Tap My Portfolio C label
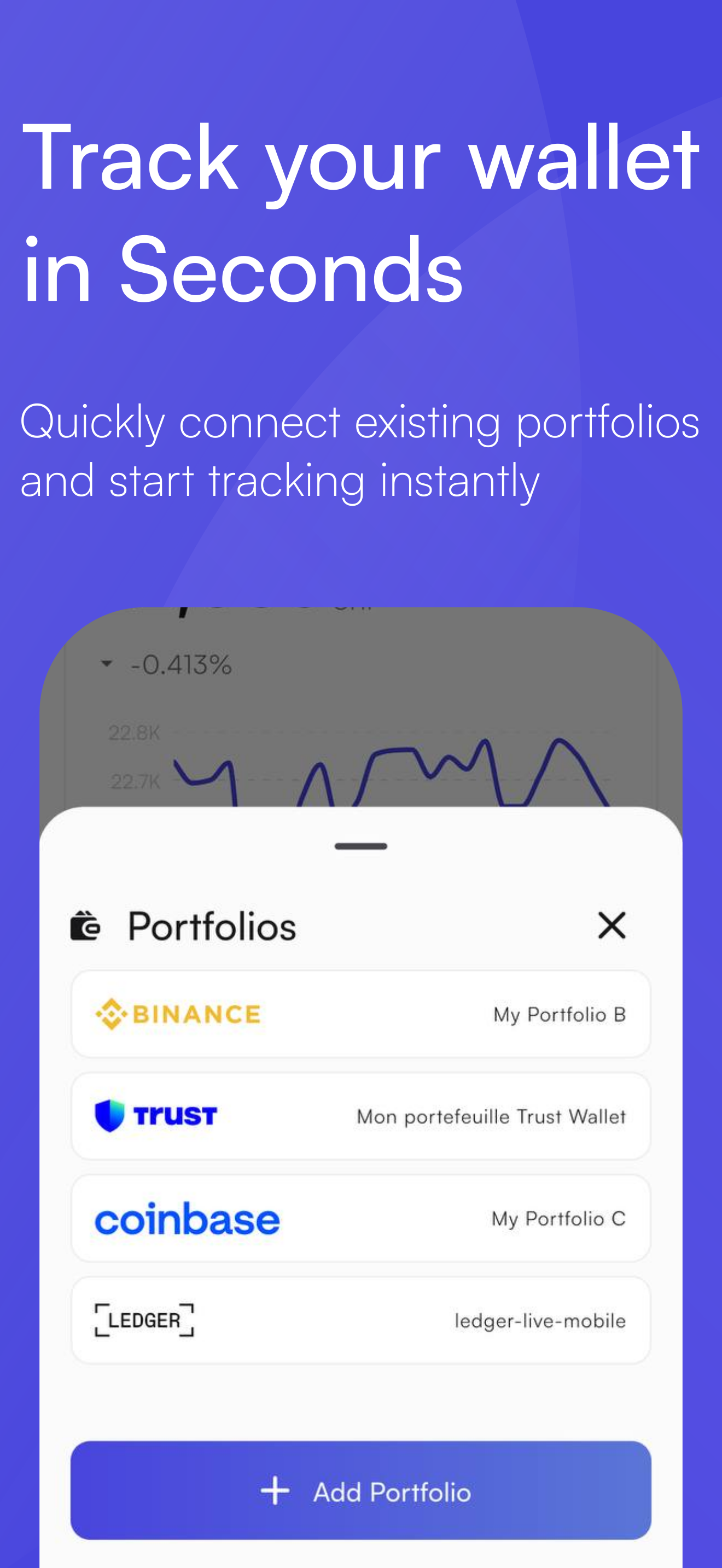 tap(559, 1218)
